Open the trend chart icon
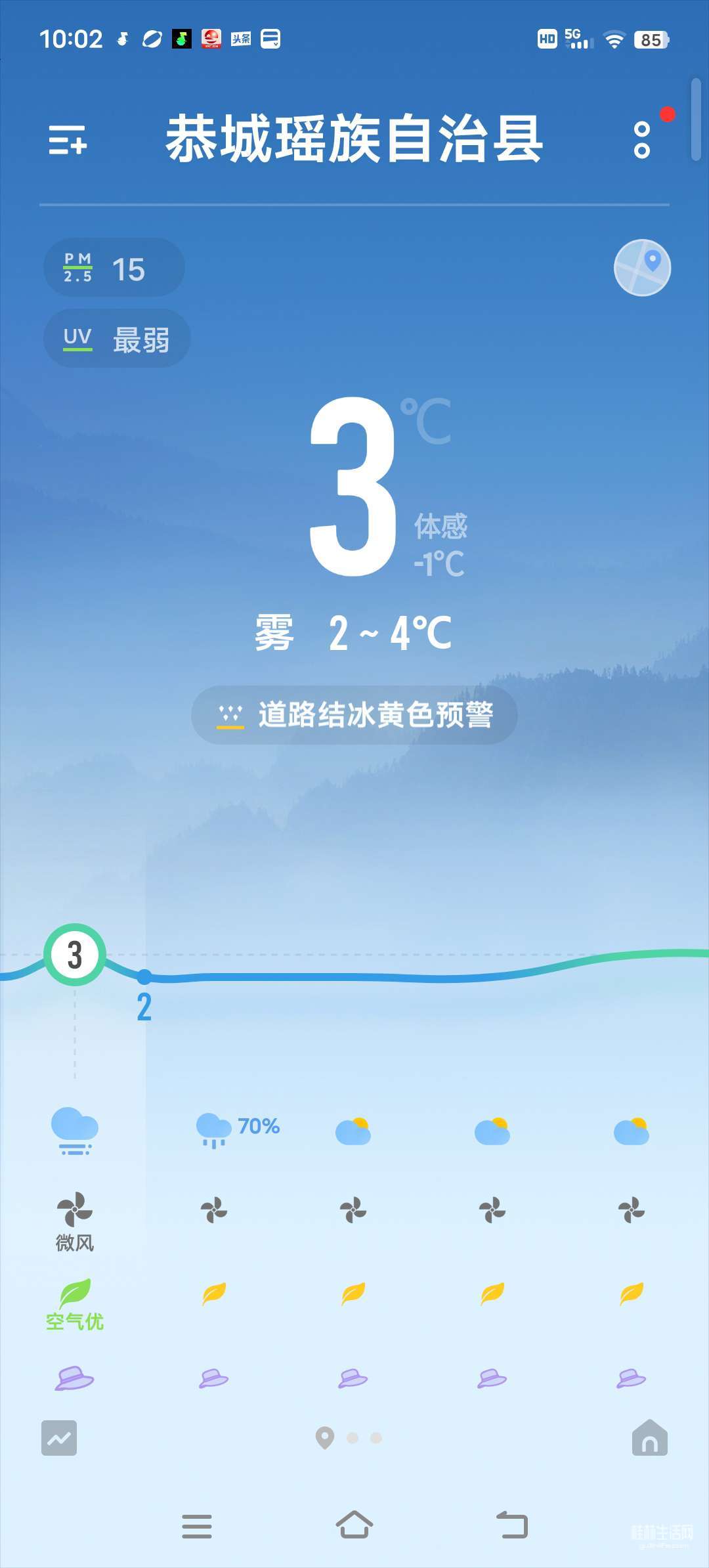Viewport: 709px width, 1568px height. tap(59, 1438)
